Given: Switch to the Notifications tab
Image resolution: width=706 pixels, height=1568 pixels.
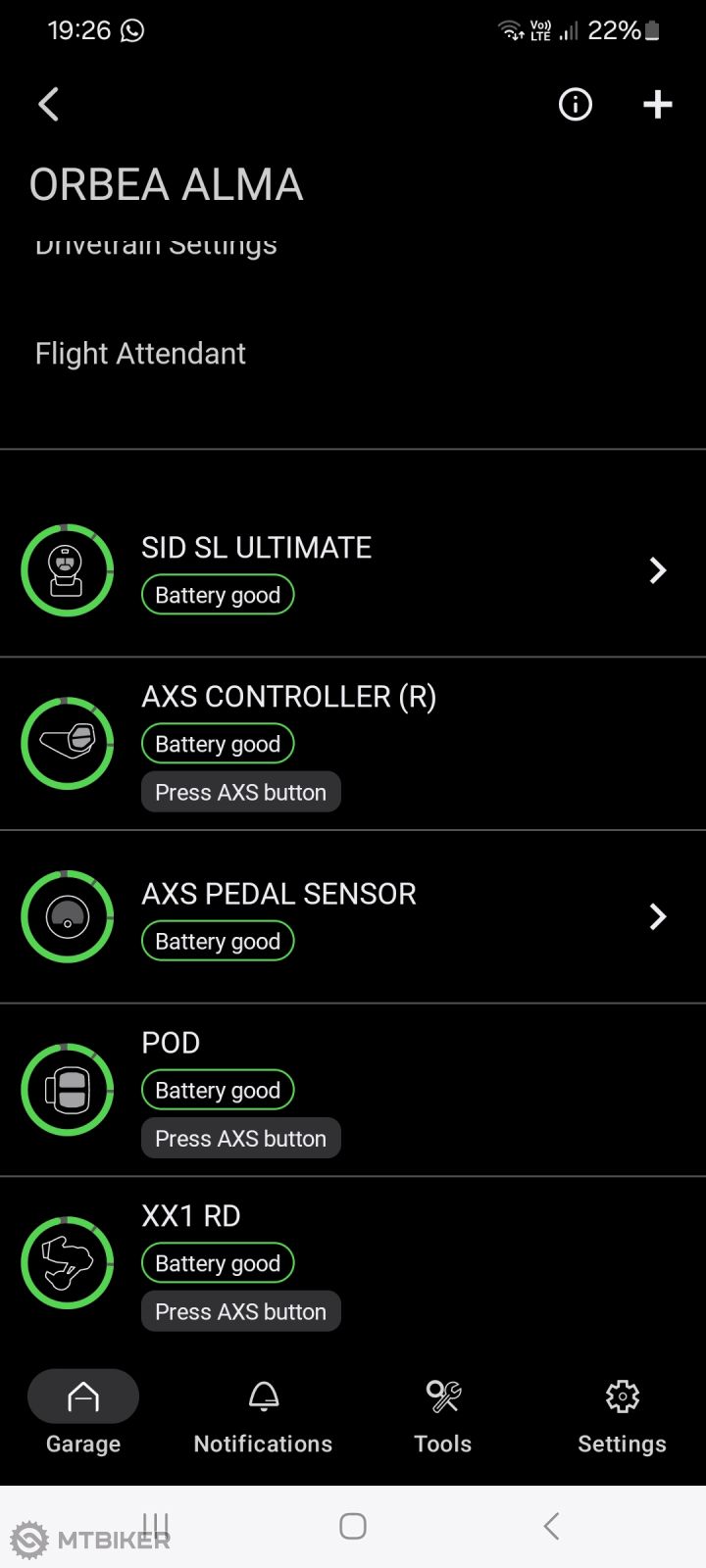Looking at the screenshot, I should tap(263, 1416).
